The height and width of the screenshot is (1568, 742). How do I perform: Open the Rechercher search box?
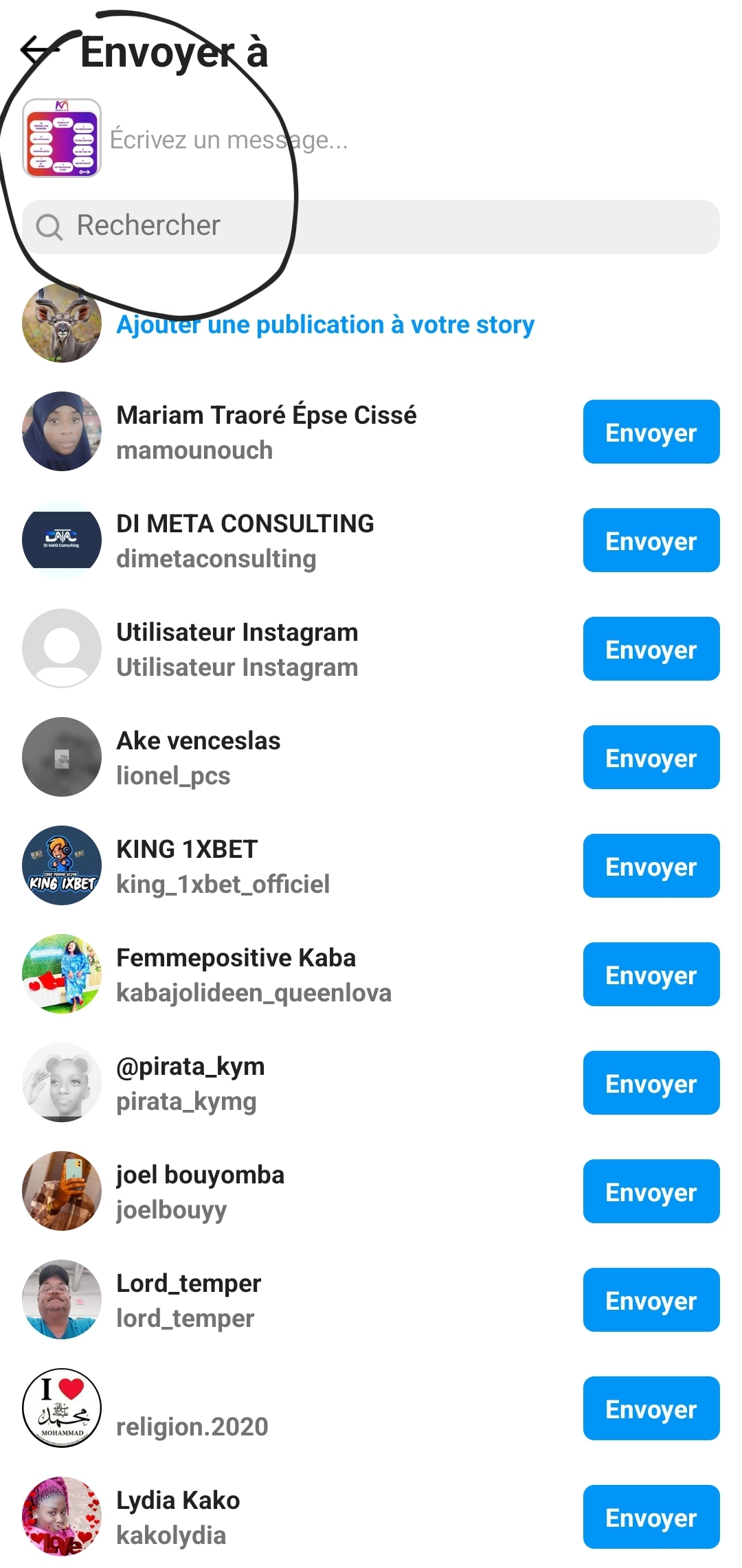click(x=371, y=227)
